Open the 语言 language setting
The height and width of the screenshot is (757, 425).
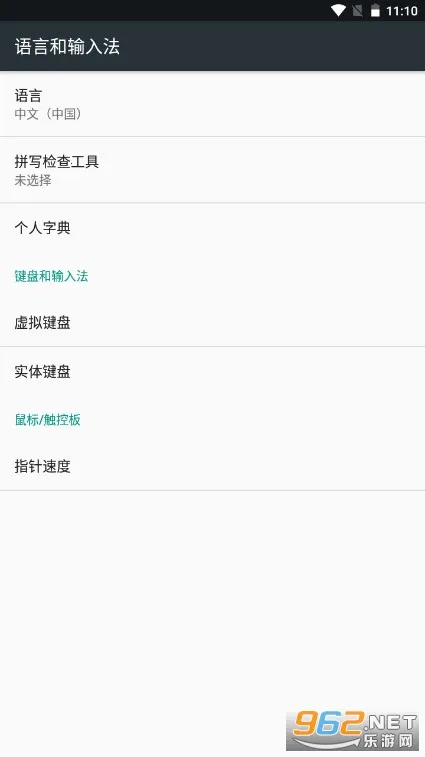(212, 104)
